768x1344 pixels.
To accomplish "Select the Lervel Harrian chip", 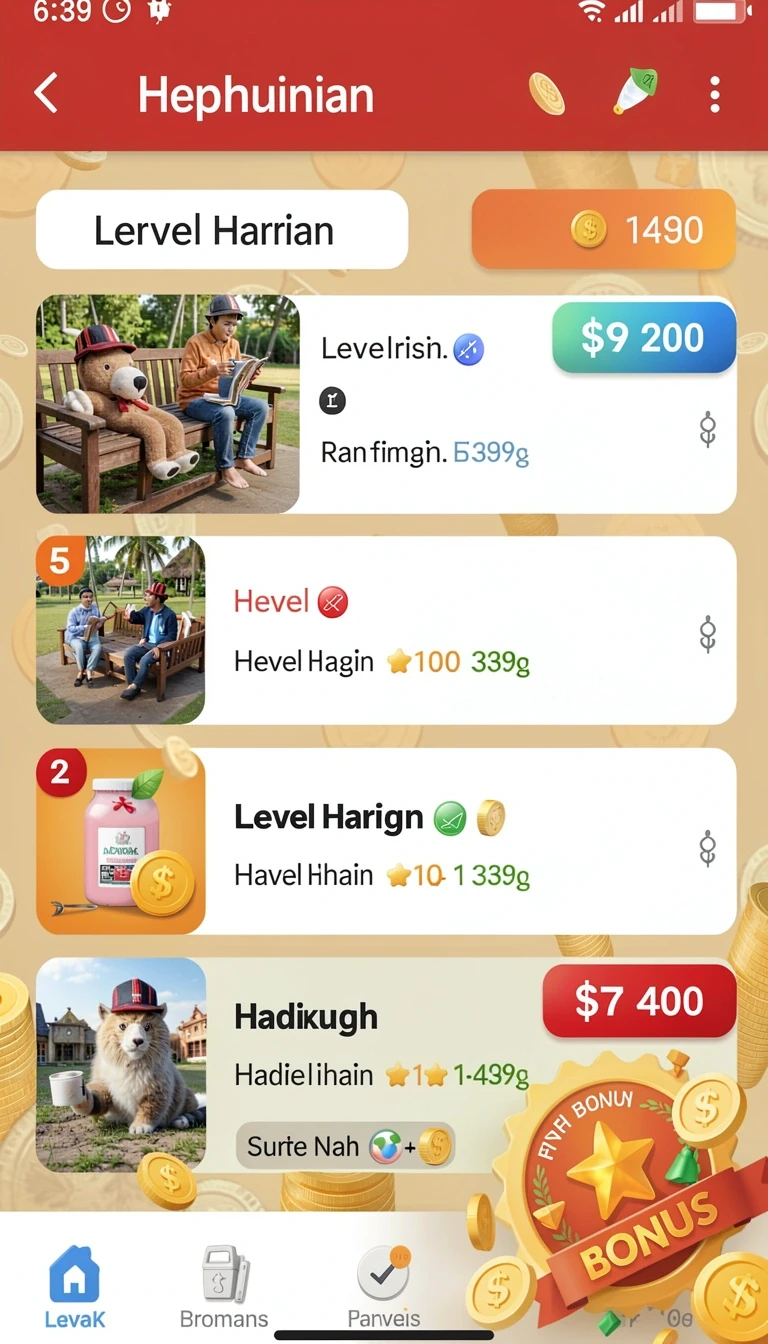I will [x=222, y=230].
